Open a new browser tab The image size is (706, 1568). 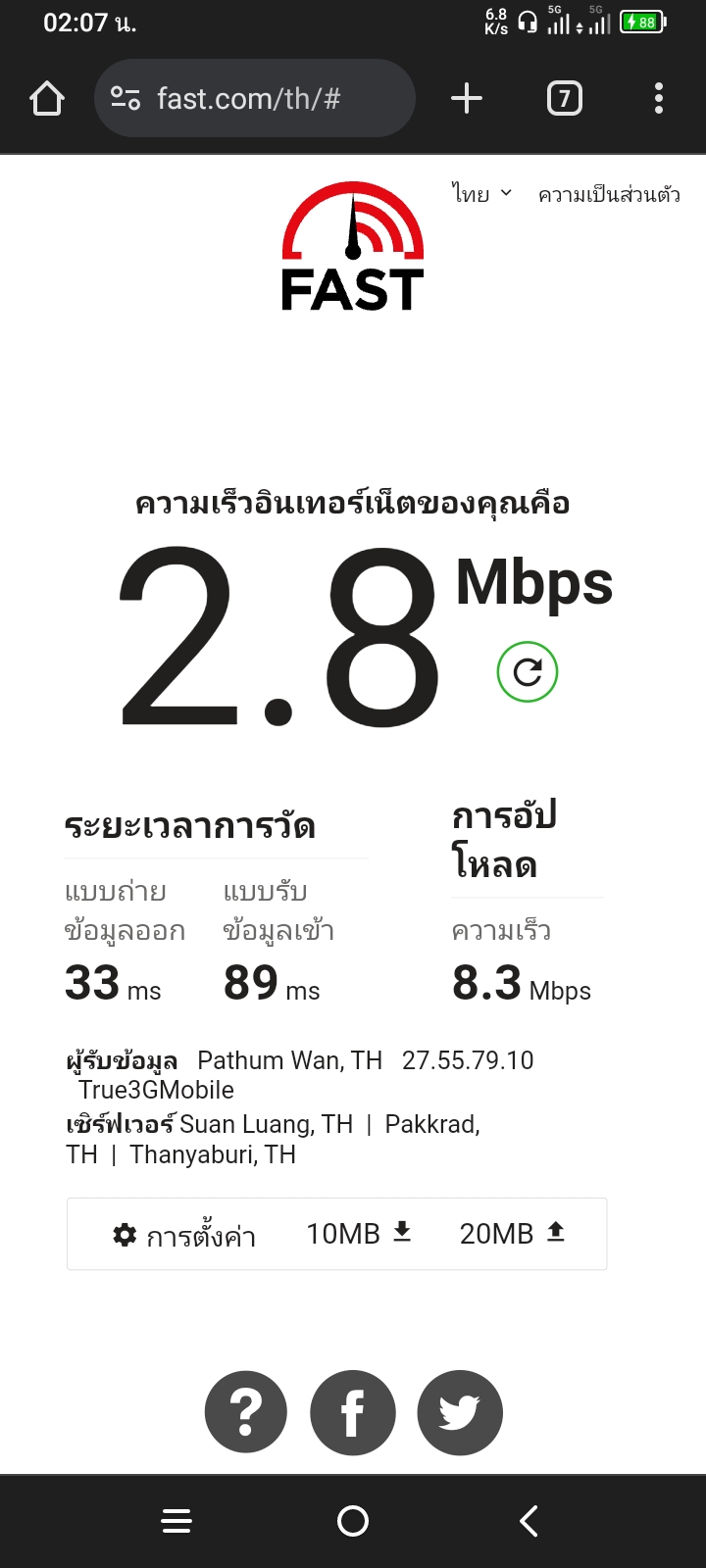(467, 99)
